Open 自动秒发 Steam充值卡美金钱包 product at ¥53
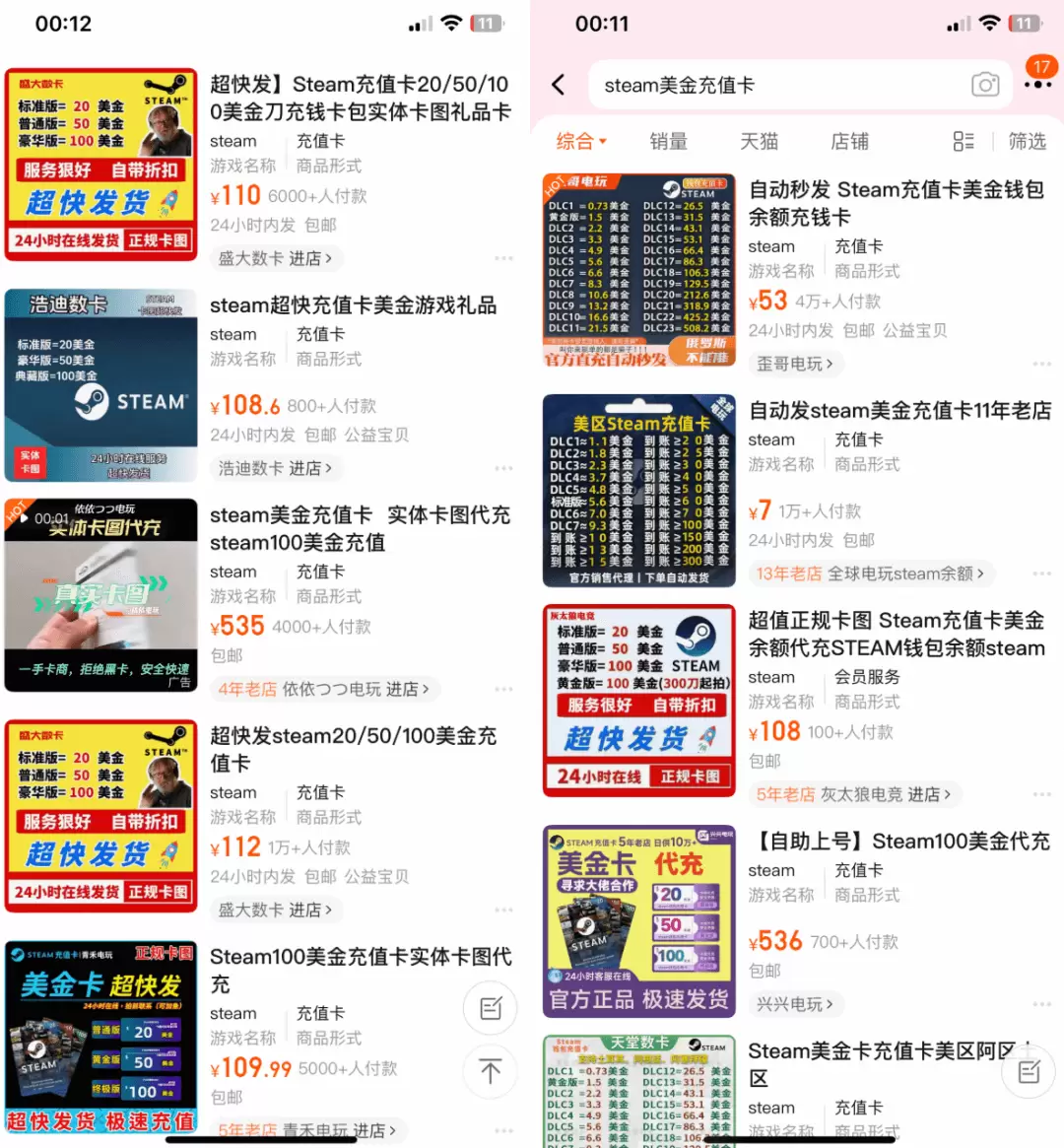The width and height of the screenshot is (1064, 1148). [895, 203]
